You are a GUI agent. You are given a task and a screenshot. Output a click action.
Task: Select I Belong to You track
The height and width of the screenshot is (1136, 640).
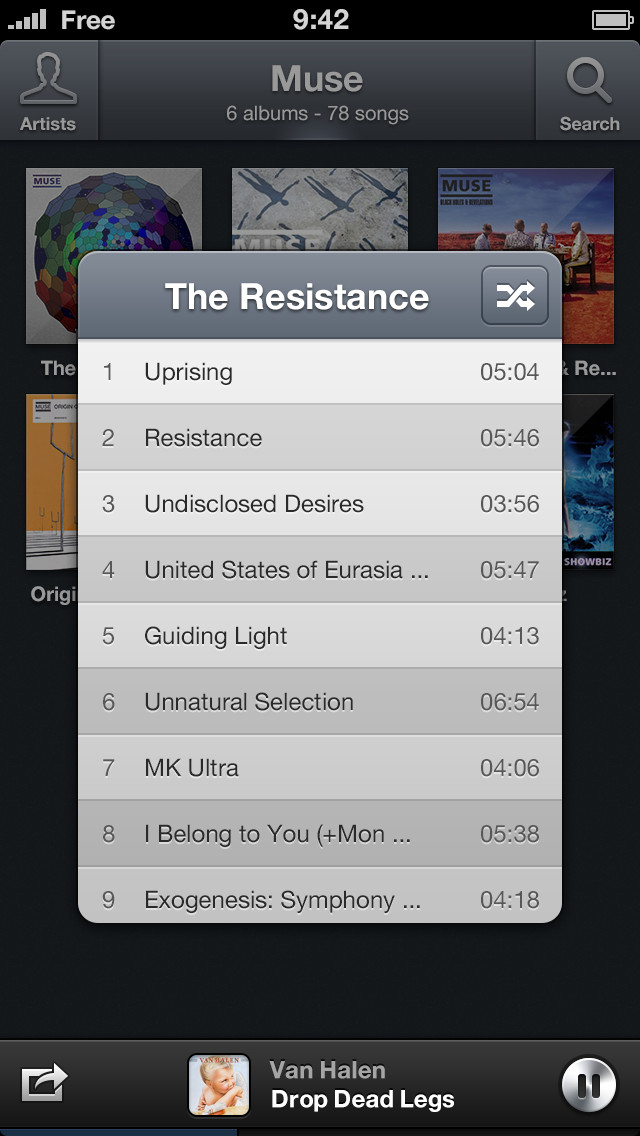coord(320,833)
